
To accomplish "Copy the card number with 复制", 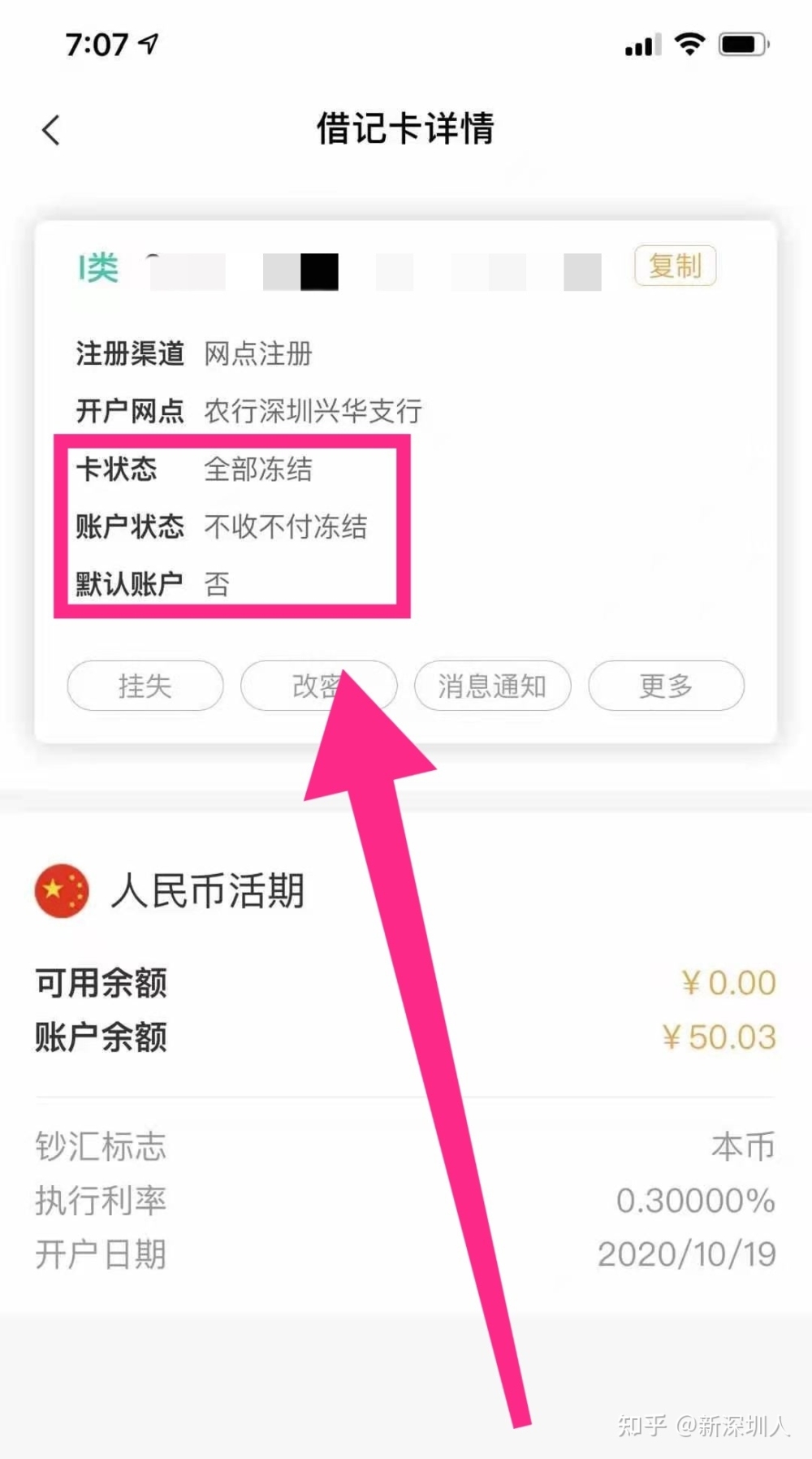I will pos(675,266).
